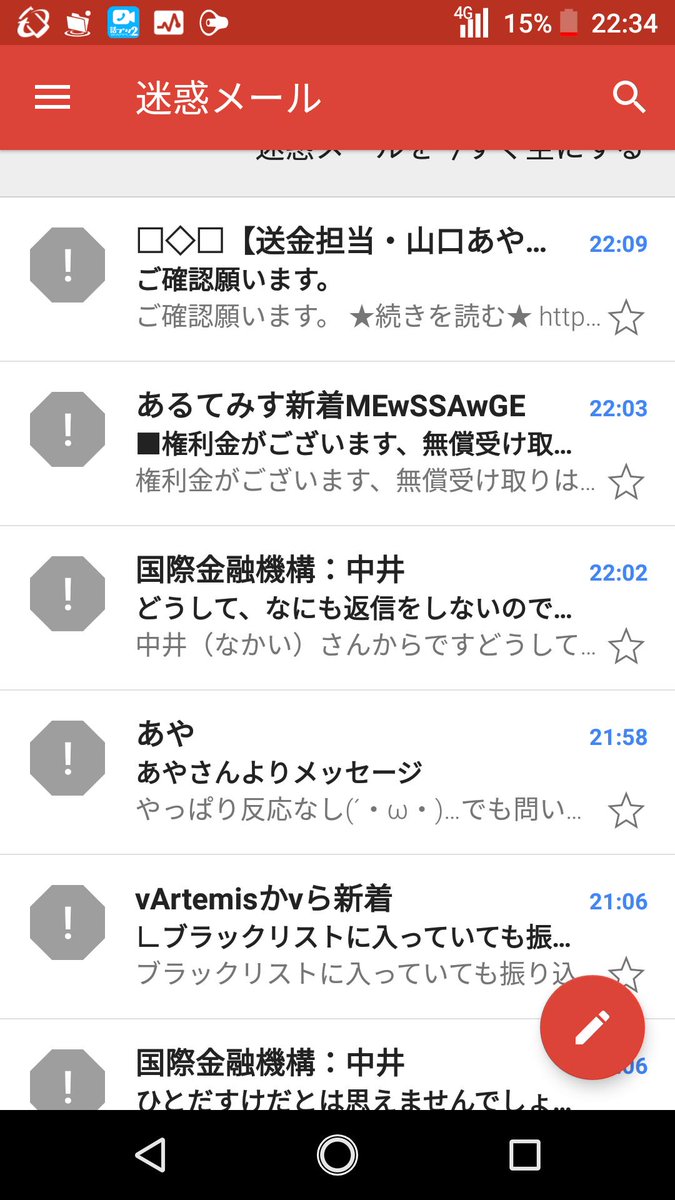Screen dimensions: 675x1200
Task: Open the navigation drawer menu
Action: (x=52, y=97)
